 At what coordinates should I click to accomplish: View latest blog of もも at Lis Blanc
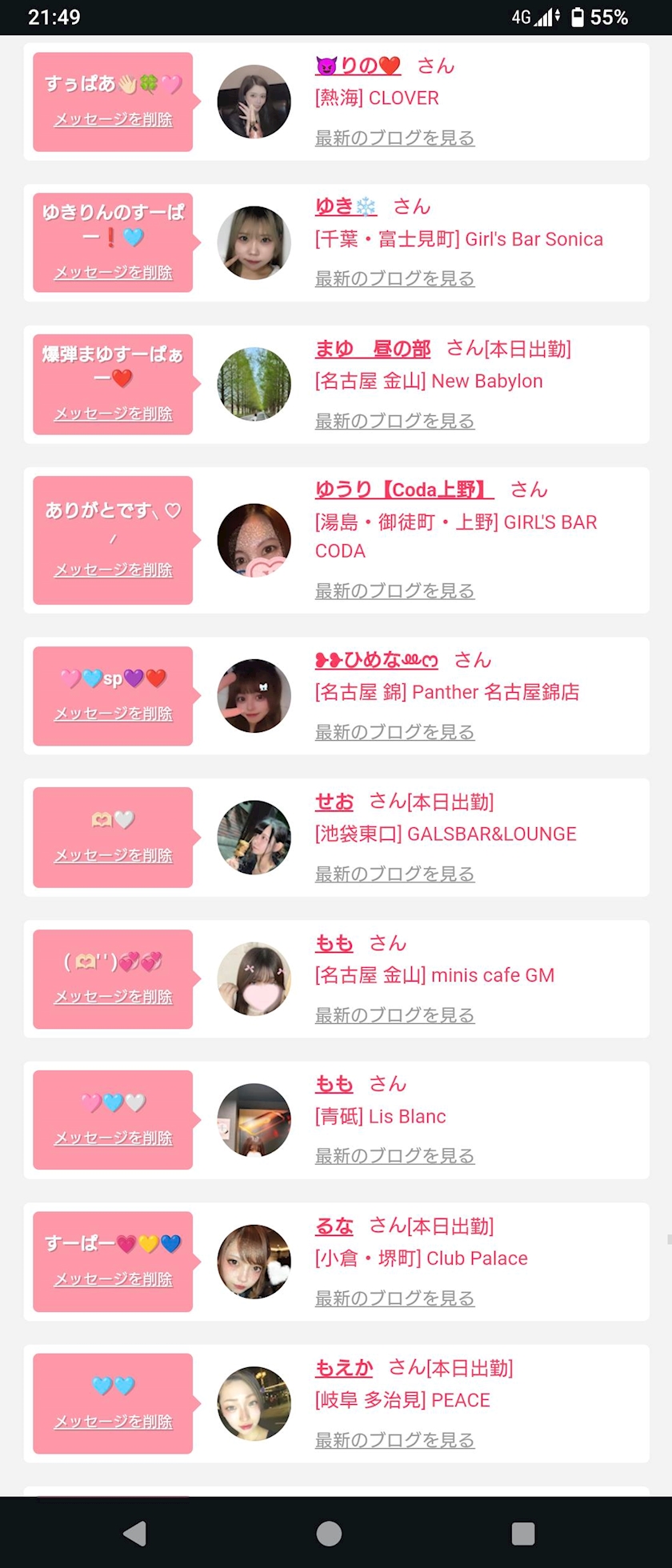[394, 1156]
